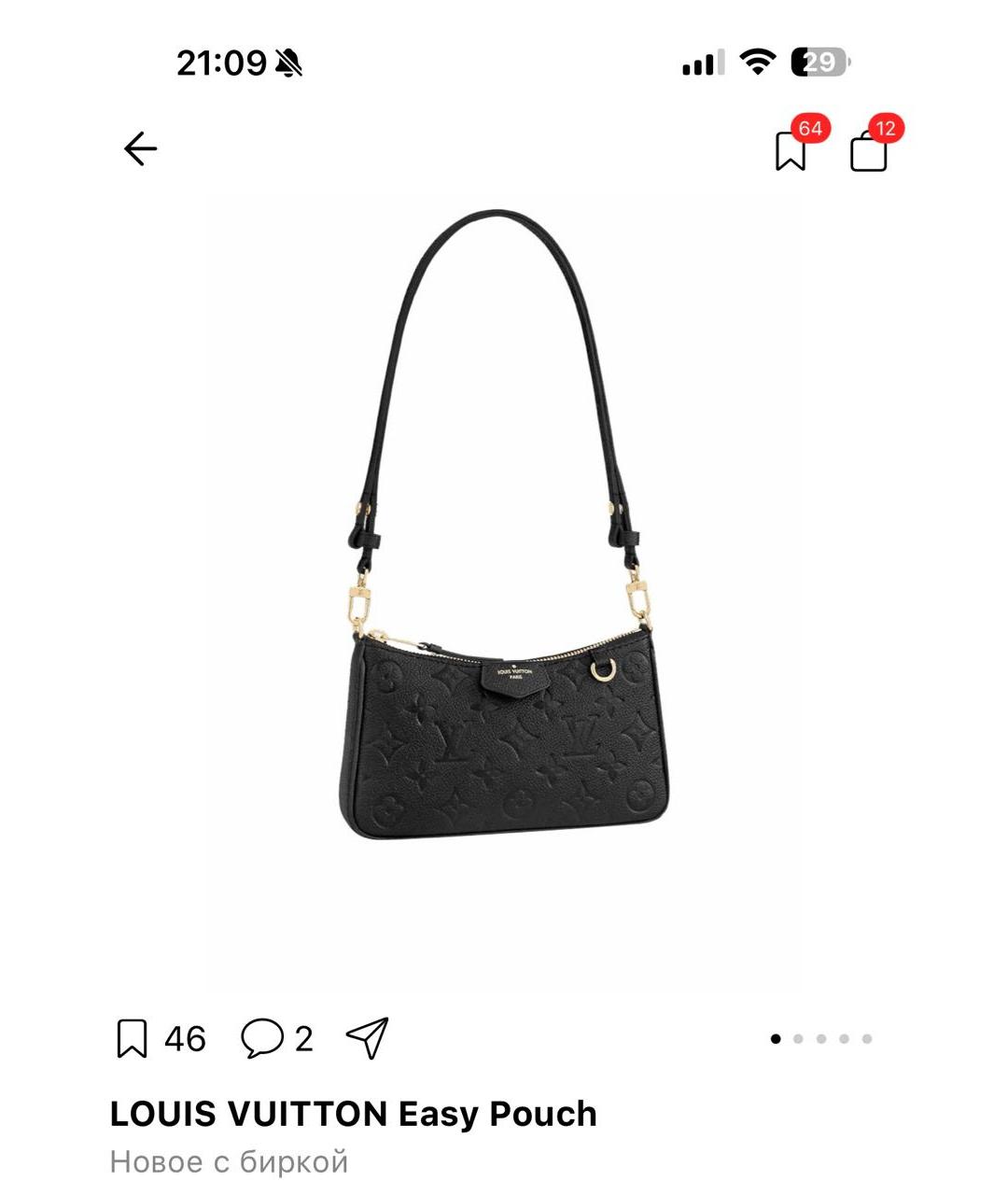Open the LOUIS VUITTON Easy Pouch title
The image size is (1008, 1195).
(x=352, y=1113)
